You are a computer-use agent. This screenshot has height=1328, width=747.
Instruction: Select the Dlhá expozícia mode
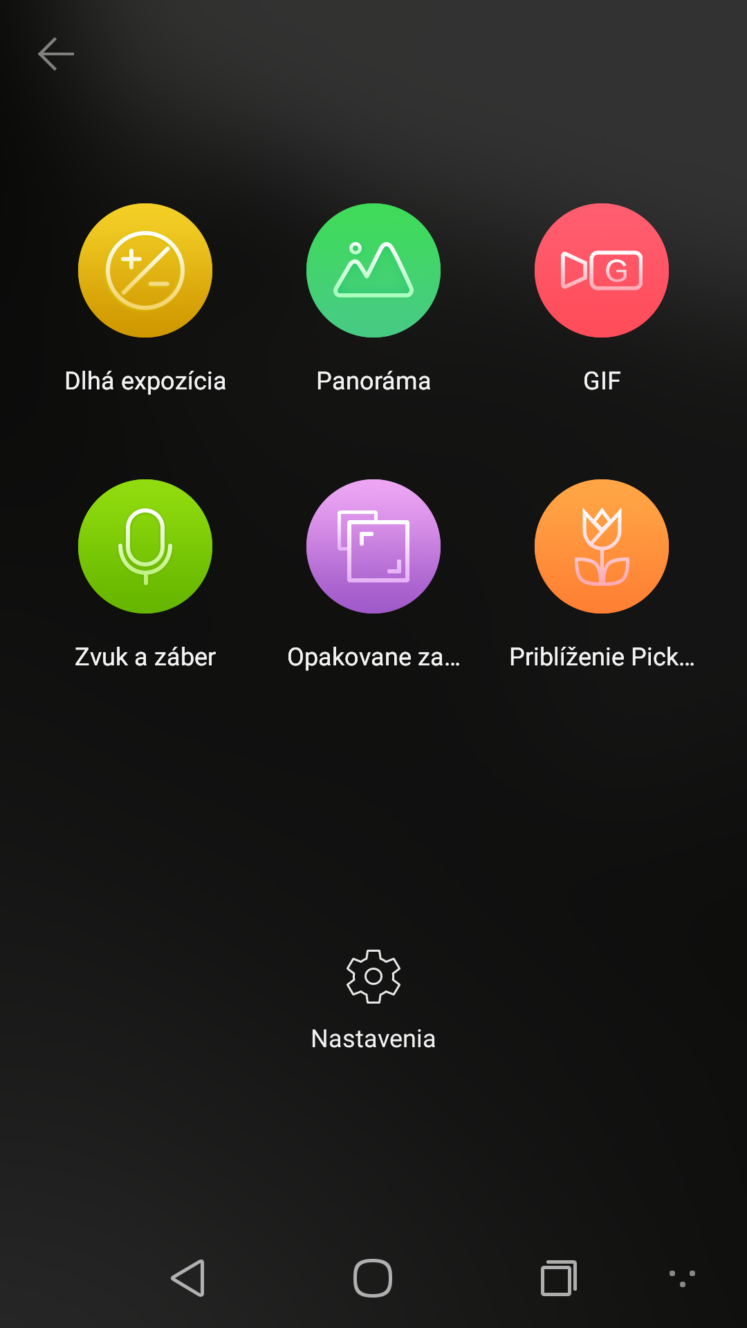pyautogui.click(x=145, y=270)
